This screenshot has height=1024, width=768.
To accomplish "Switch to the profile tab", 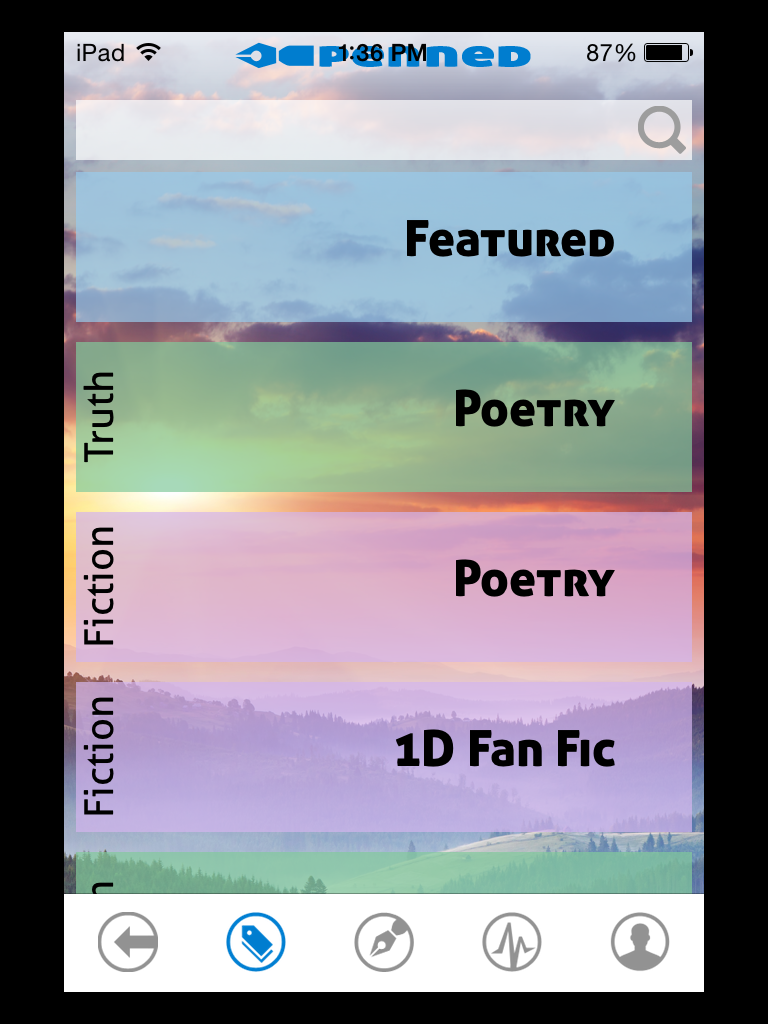I will [x=640, y=942].
